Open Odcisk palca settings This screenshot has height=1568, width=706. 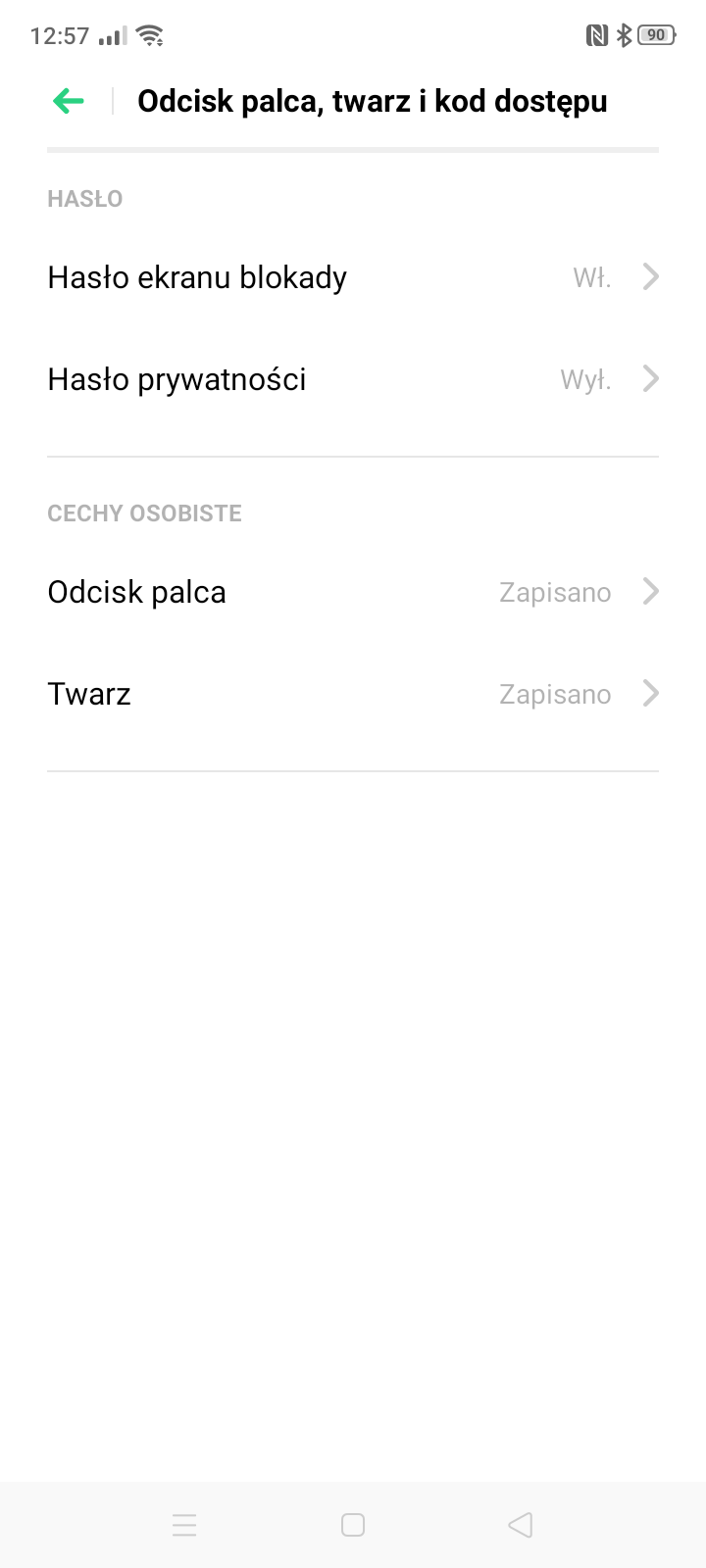pos(353,592)
